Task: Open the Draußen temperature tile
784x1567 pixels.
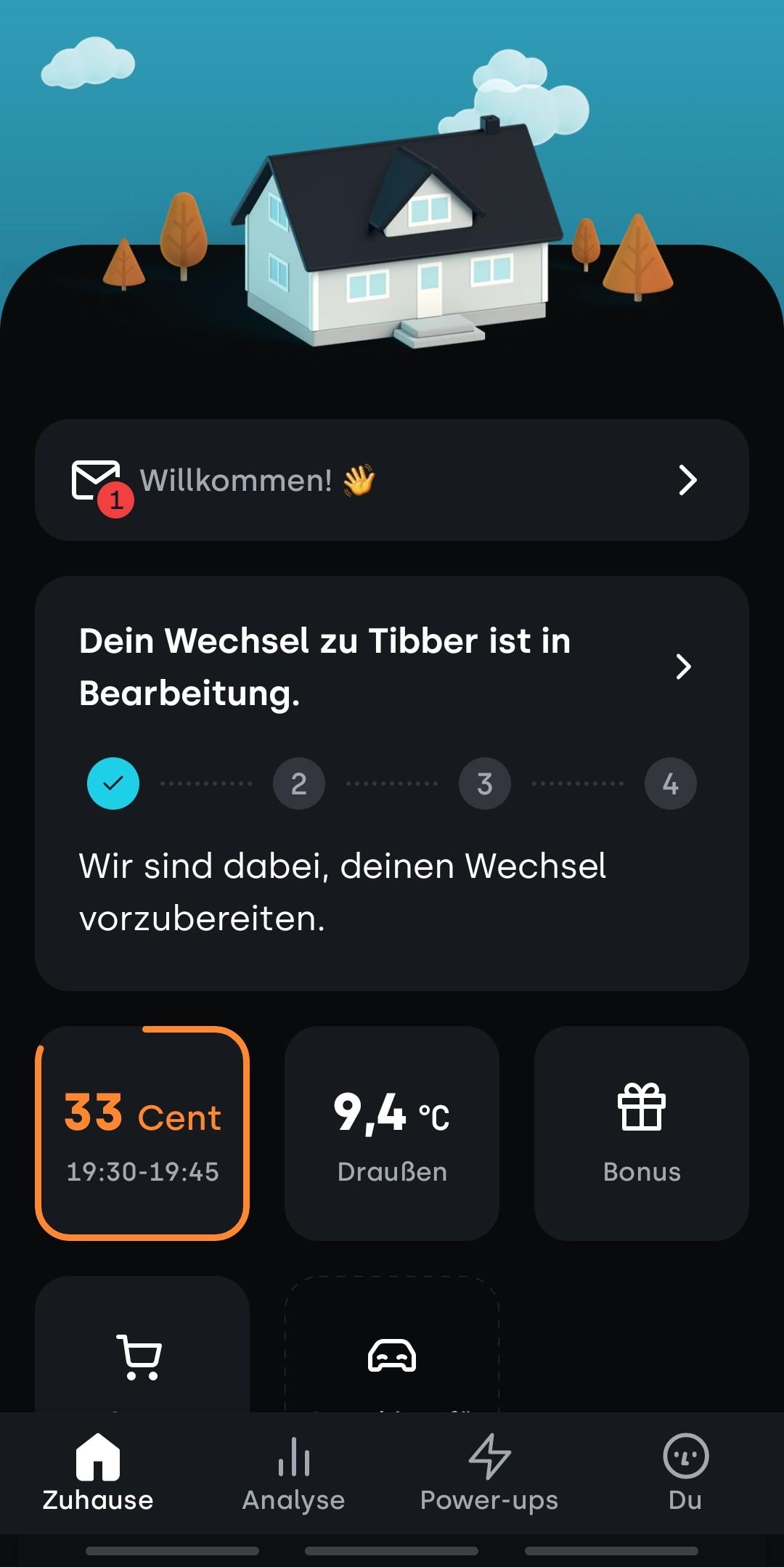Action: tap(392, 1133)
